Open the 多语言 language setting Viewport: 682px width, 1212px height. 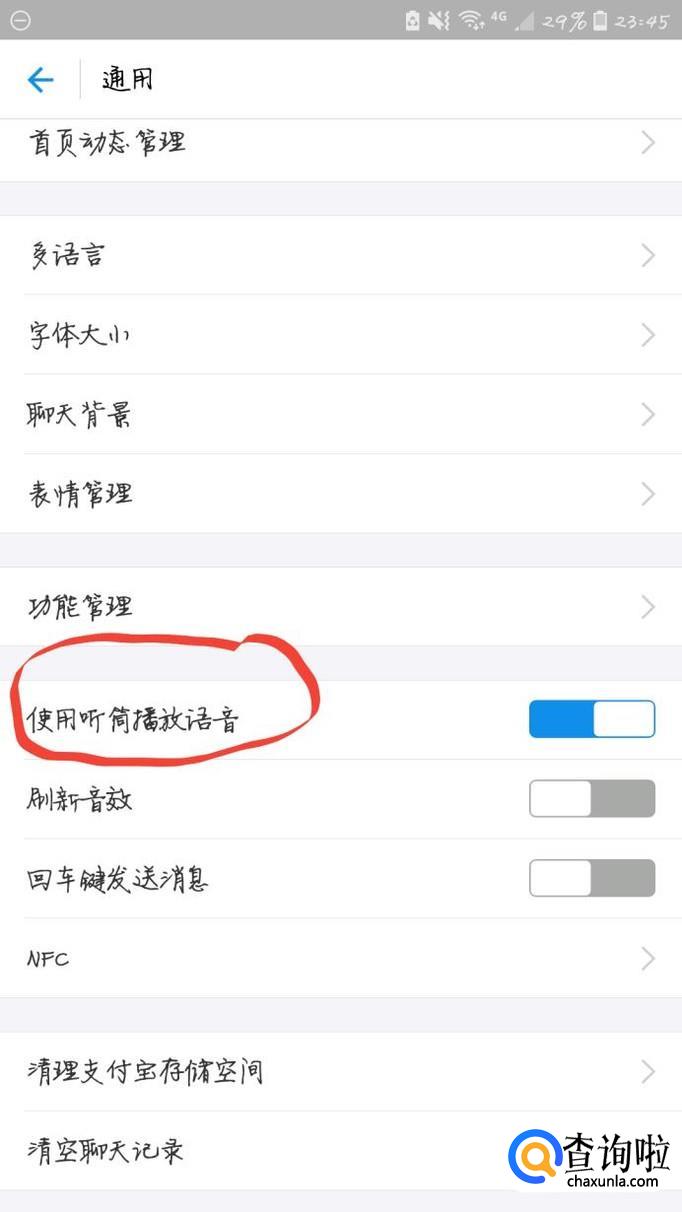[340, 256]
